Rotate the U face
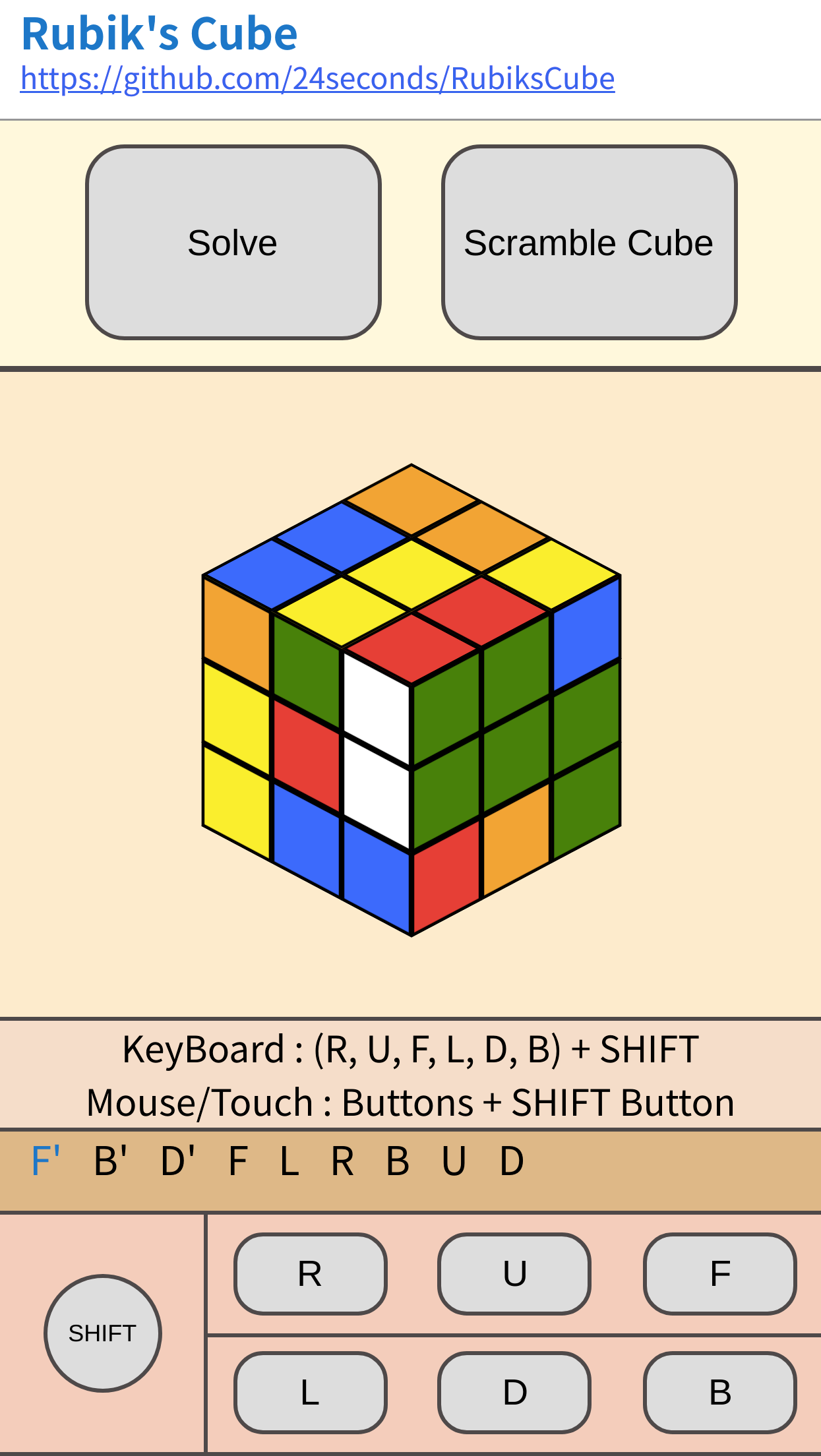Screen dimensions: 821x1456 click(514, 1273)
